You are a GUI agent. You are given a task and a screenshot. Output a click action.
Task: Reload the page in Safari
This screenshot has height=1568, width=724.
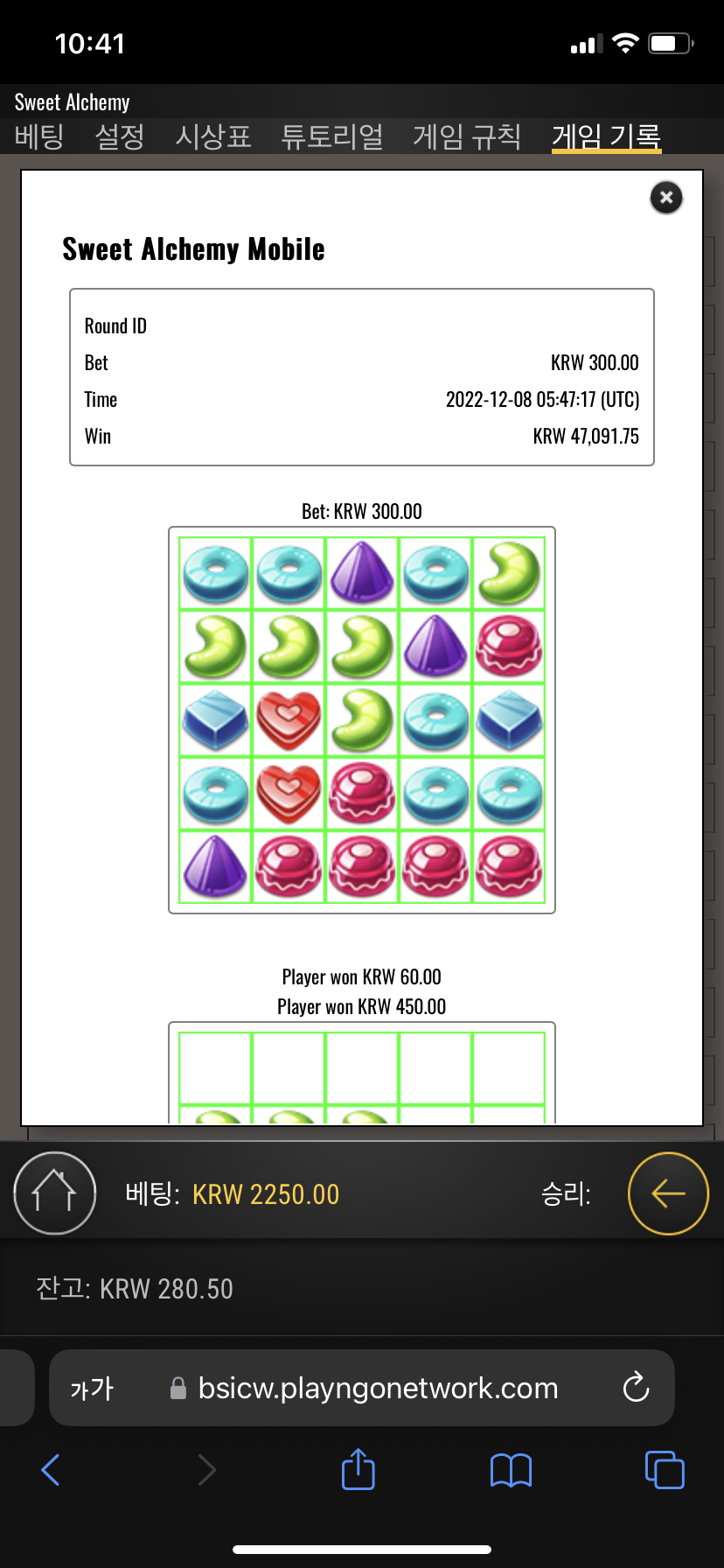636,1388
